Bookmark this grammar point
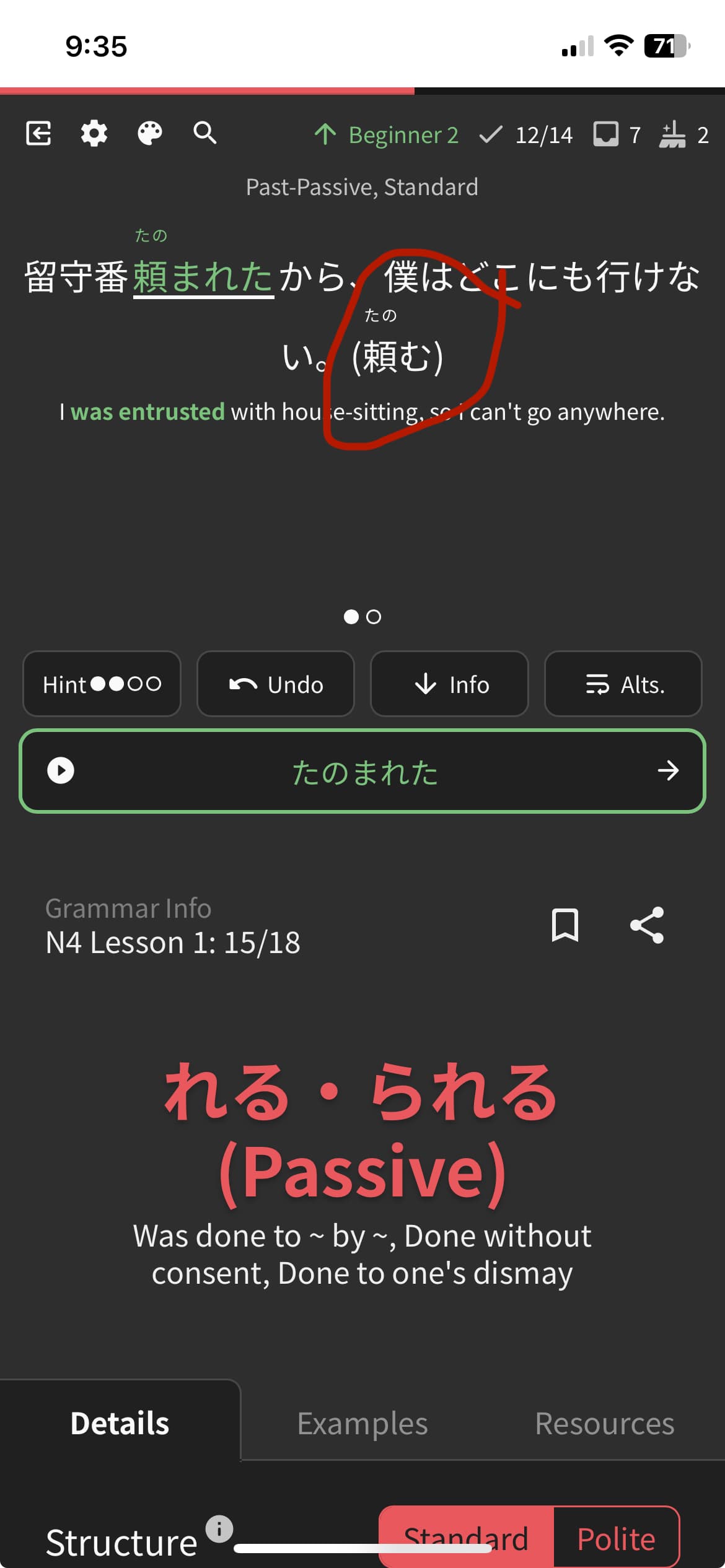 [565, 925]
